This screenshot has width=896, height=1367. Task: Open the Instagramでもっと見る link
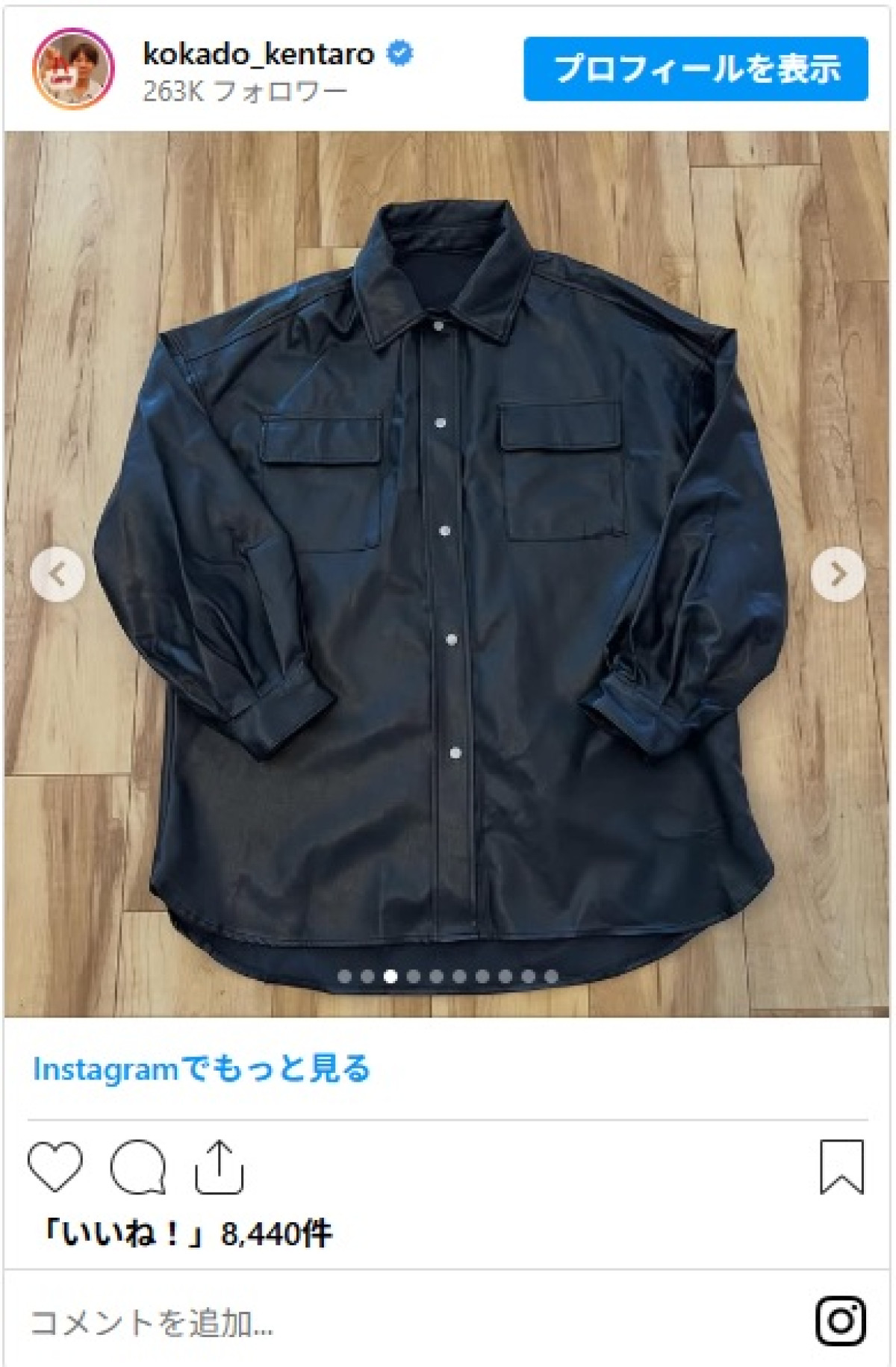click(x=202, y=1068)
